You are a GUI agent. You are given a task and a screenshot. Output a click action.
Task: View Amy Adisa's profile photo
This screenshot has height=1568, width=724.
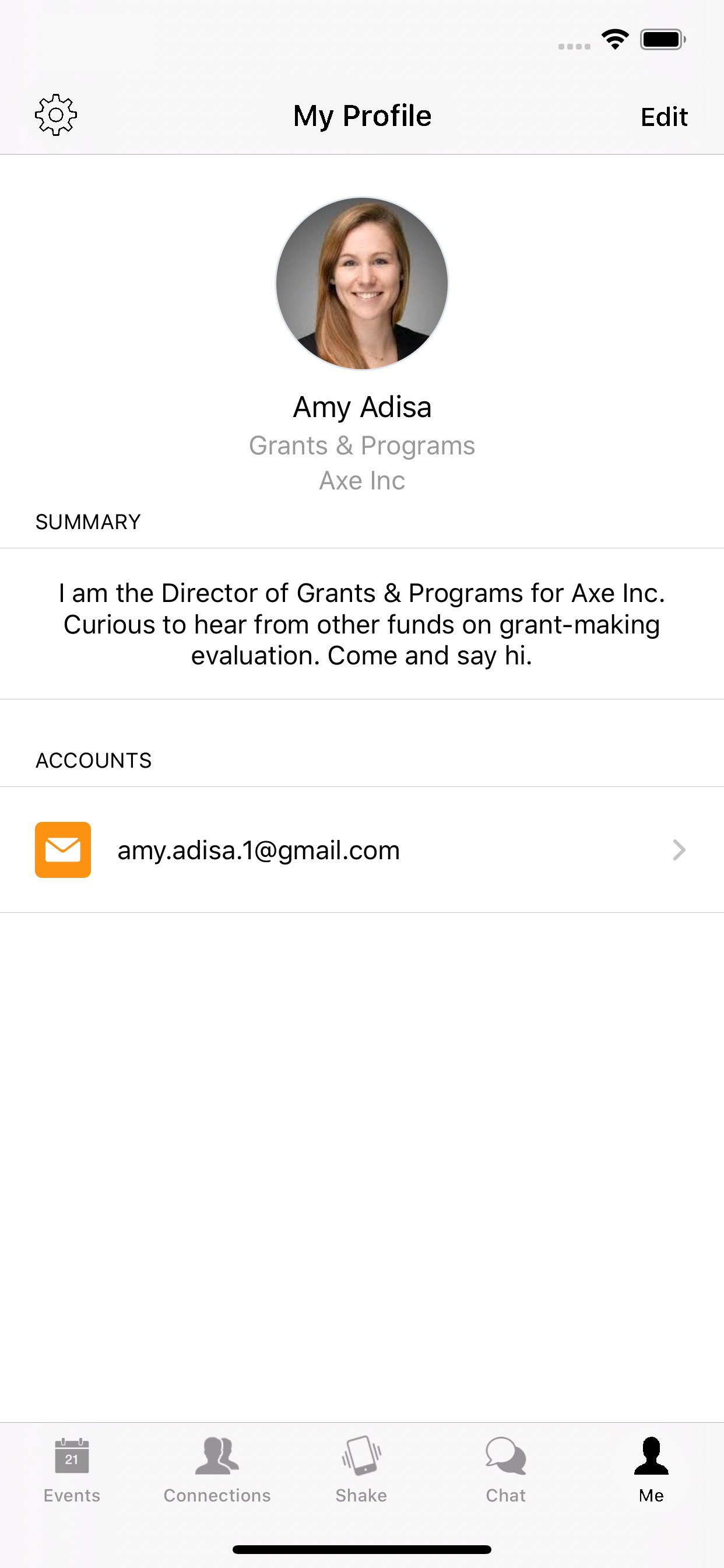tap(362, 283)
